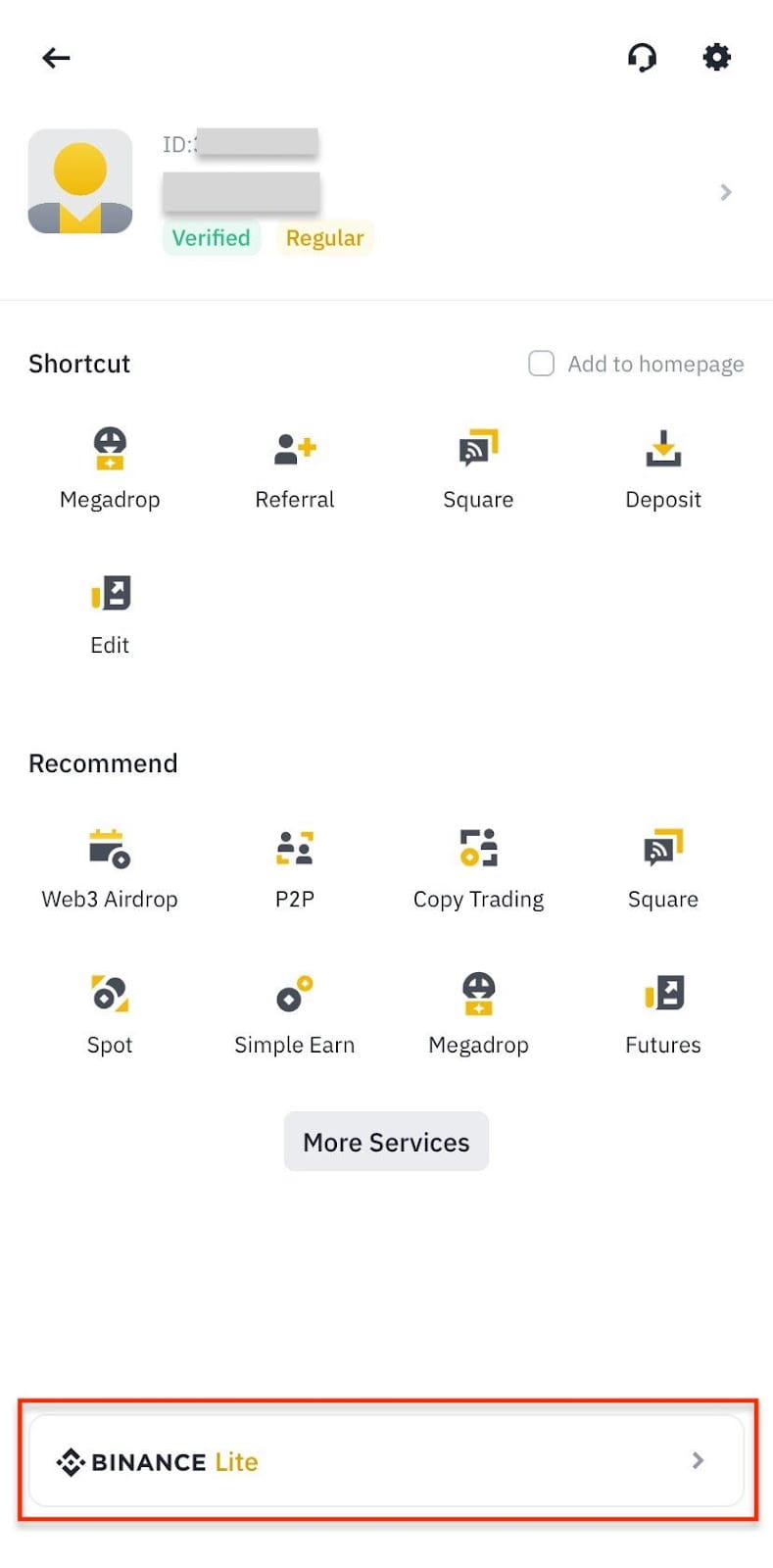
Task: Open Simple Earn
Action: click(294, 1013)
